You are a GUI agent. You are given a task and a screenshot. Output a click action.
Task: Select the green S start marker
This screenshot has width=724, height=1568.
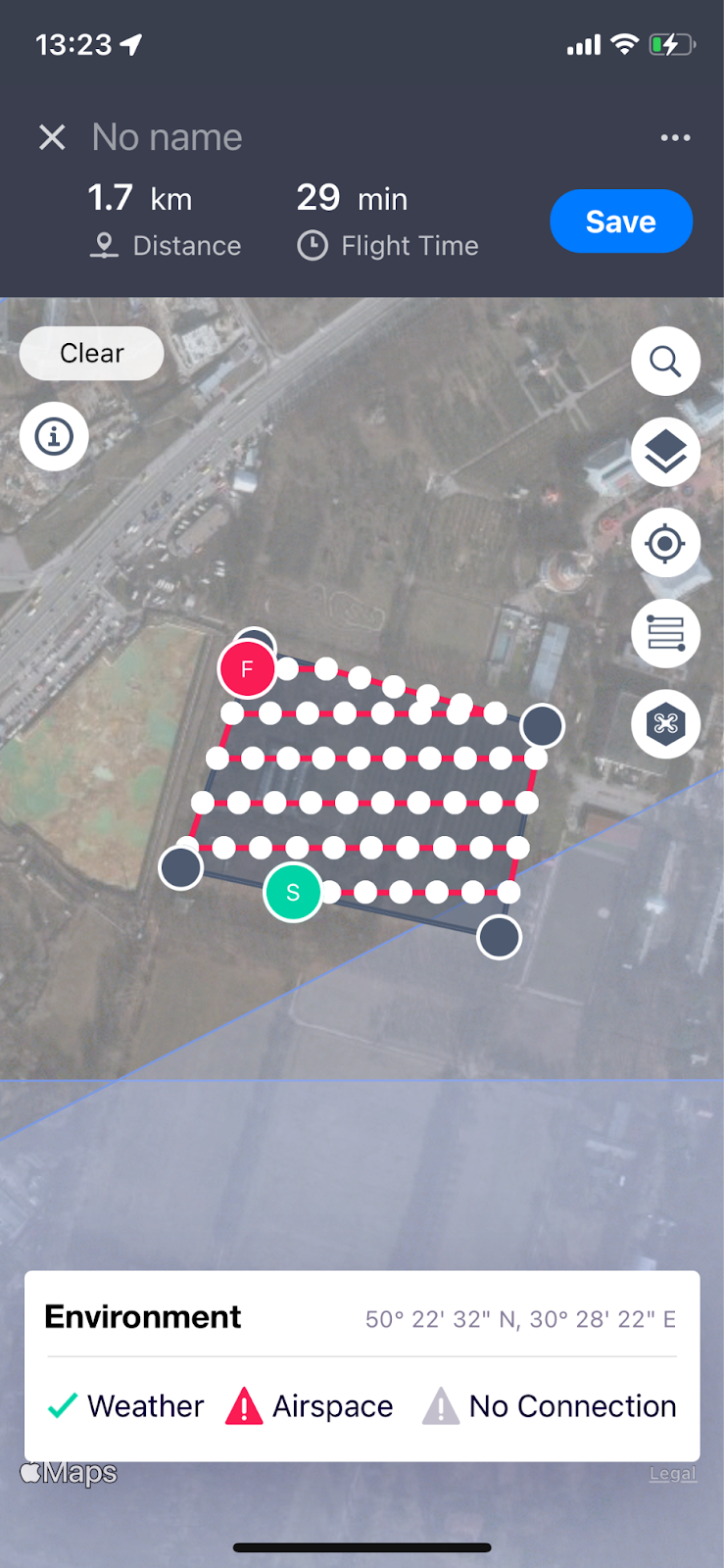point(293,893)
